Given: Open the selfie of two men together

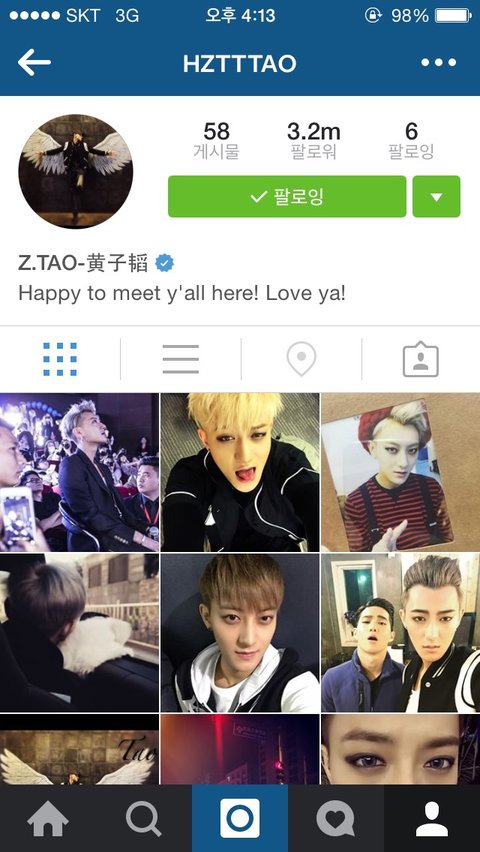Looking at the screenshot, I should tap(401, 633).
